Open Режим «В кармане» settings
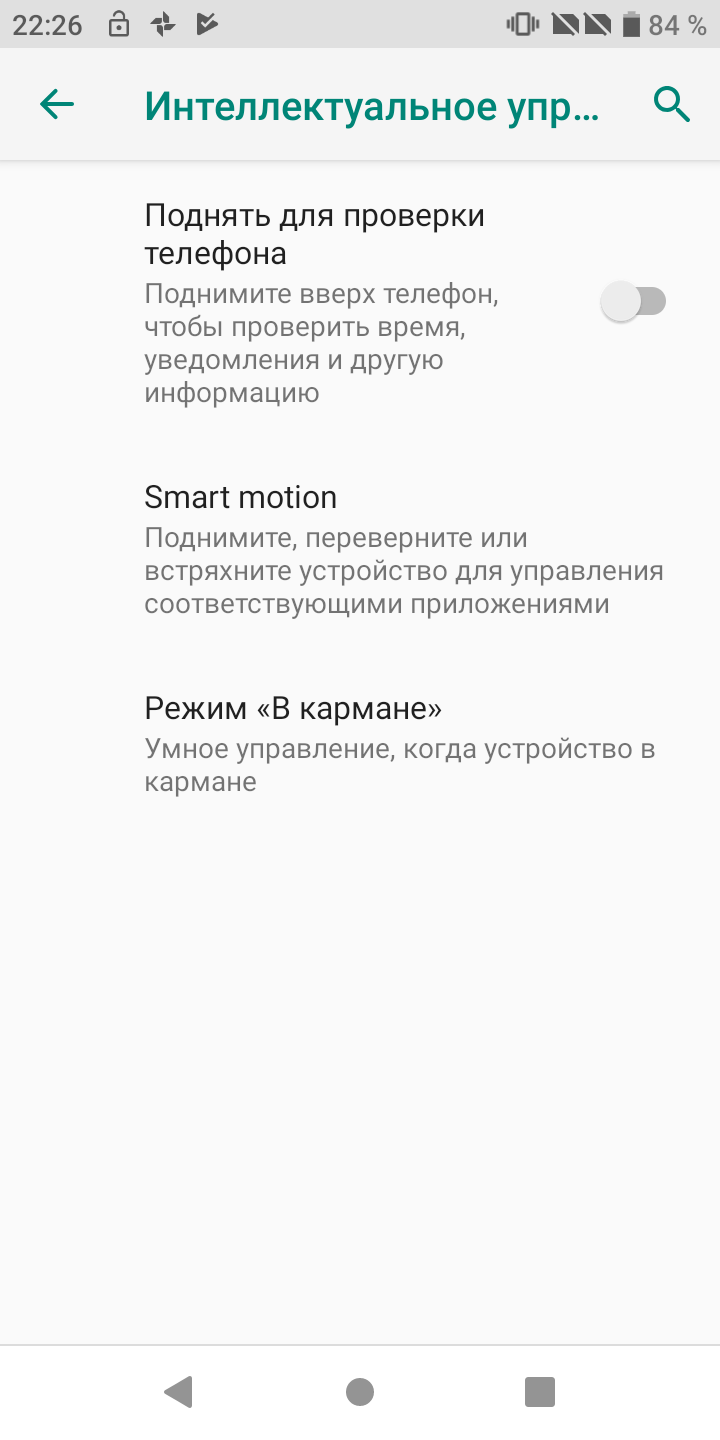 coord(360,744)
